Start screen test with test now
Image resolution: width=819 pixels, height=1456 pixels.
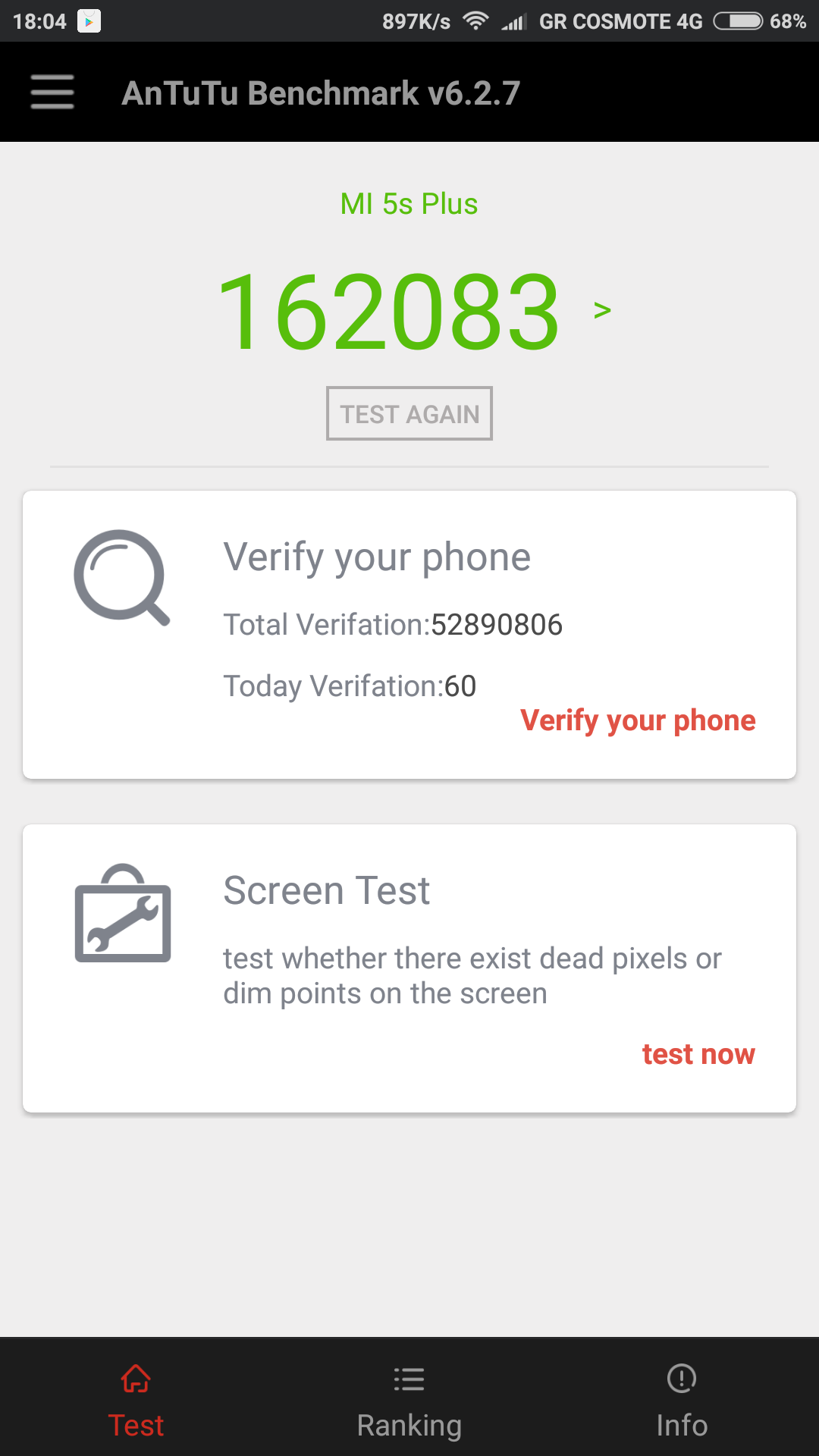coord(698,1054)
